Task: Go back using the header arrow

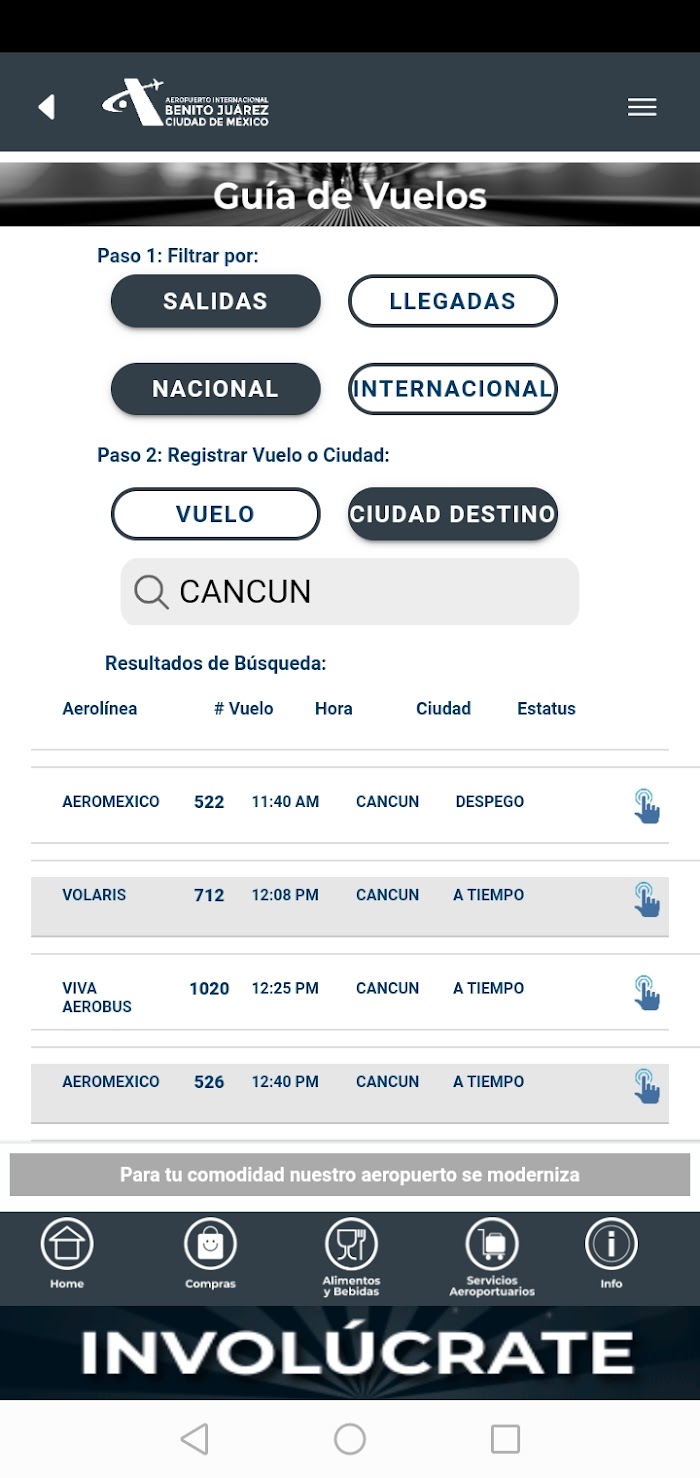Action: tap(46, 106)
